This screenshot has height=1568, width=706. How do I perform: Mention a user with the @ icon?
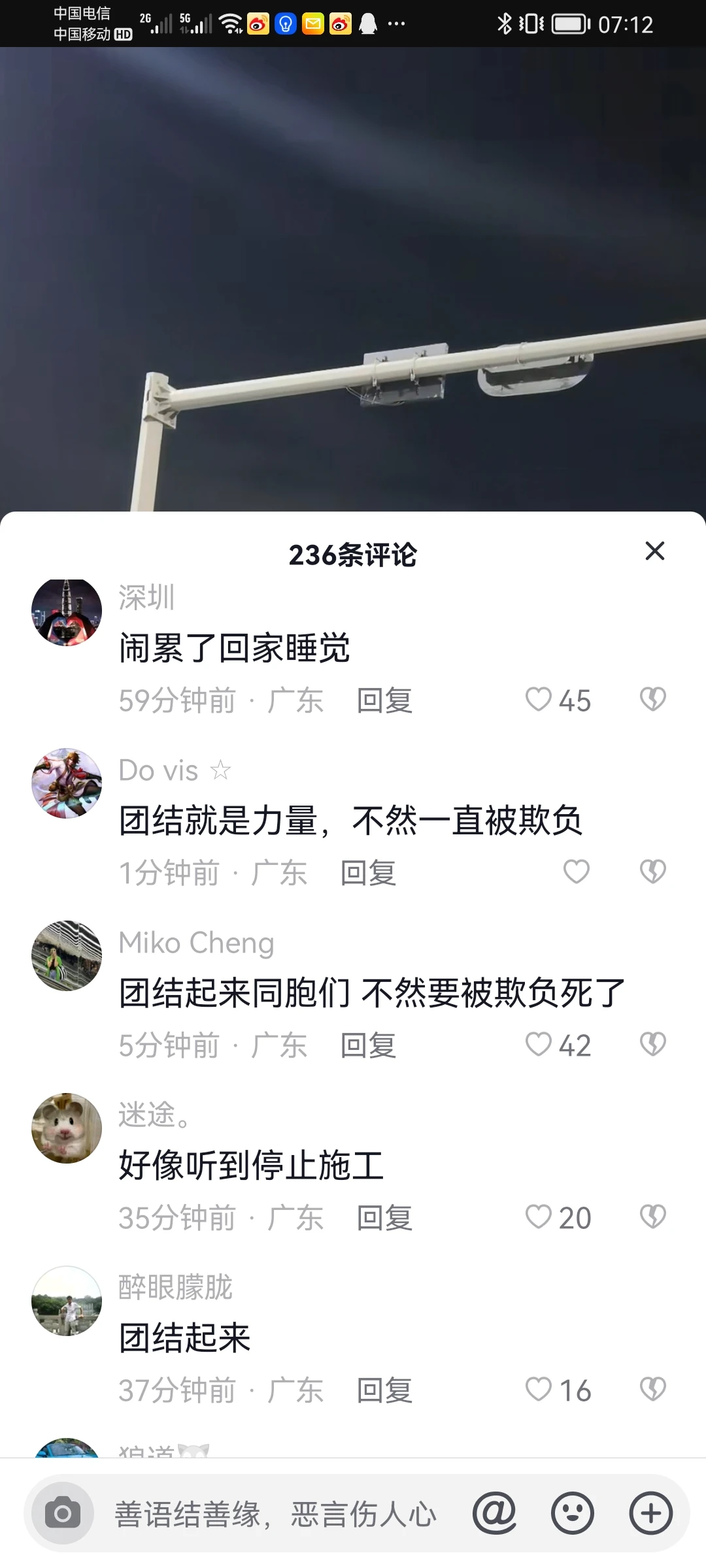[x=494, y=1514]
